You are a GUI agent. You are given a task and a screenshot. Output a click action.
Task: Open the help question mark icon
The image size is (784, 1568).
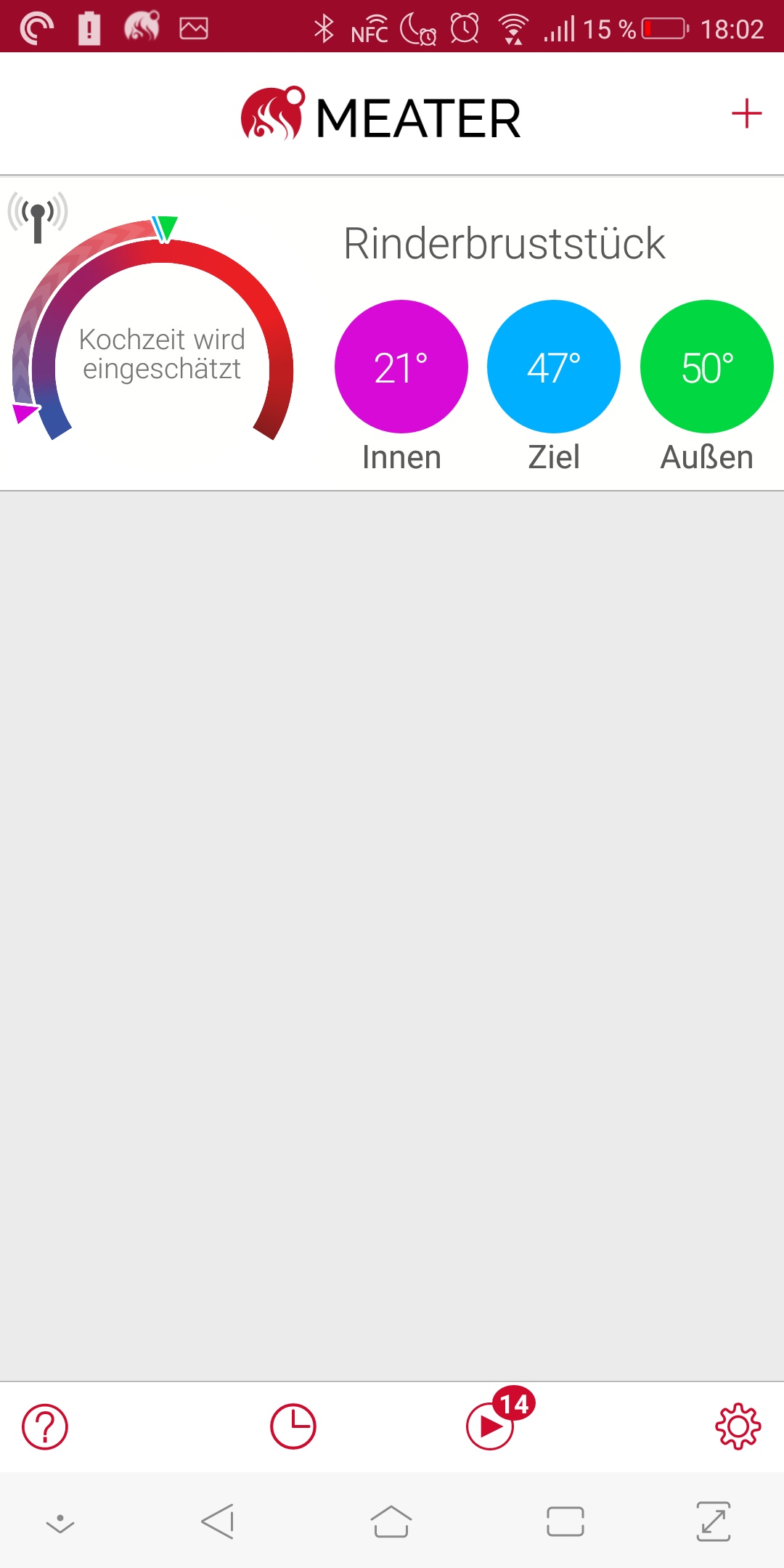point(45,1426)
